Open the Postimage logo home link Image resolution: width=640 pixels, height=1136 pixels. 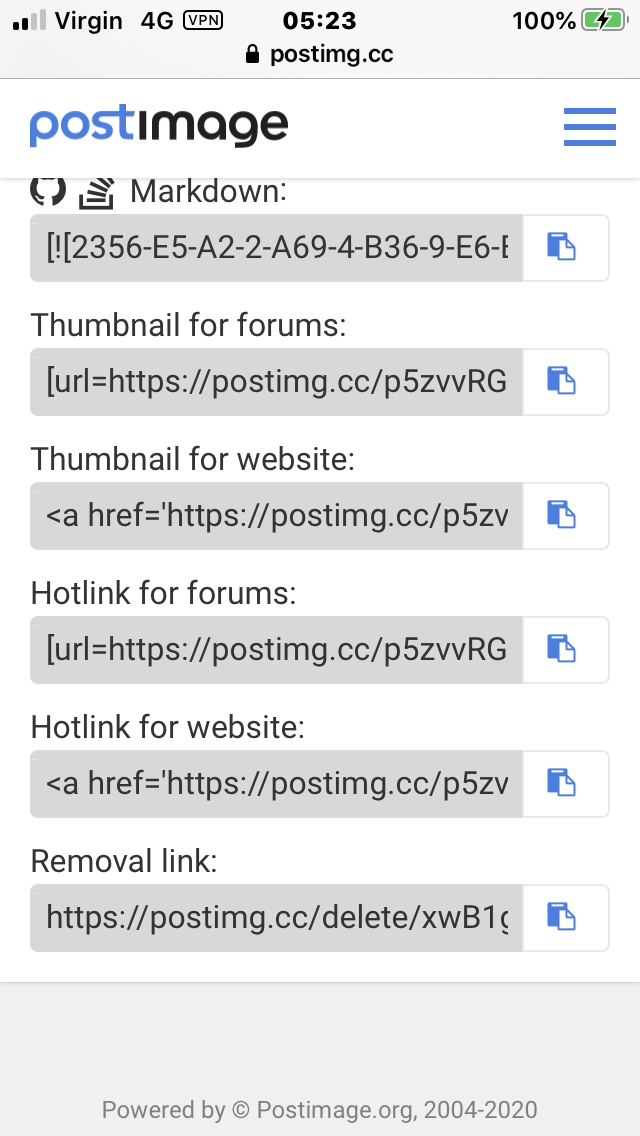point(159,126)
